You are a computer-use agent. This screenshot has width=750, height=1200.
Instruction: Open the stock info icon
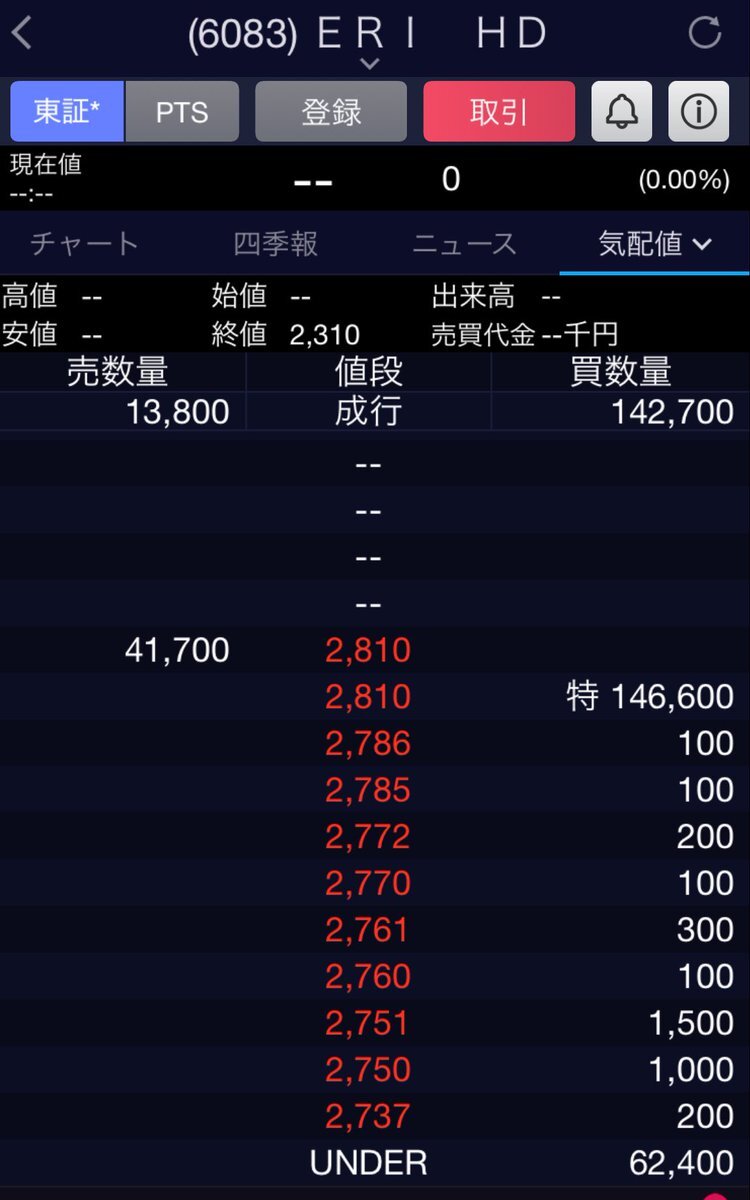coord(698,111)
